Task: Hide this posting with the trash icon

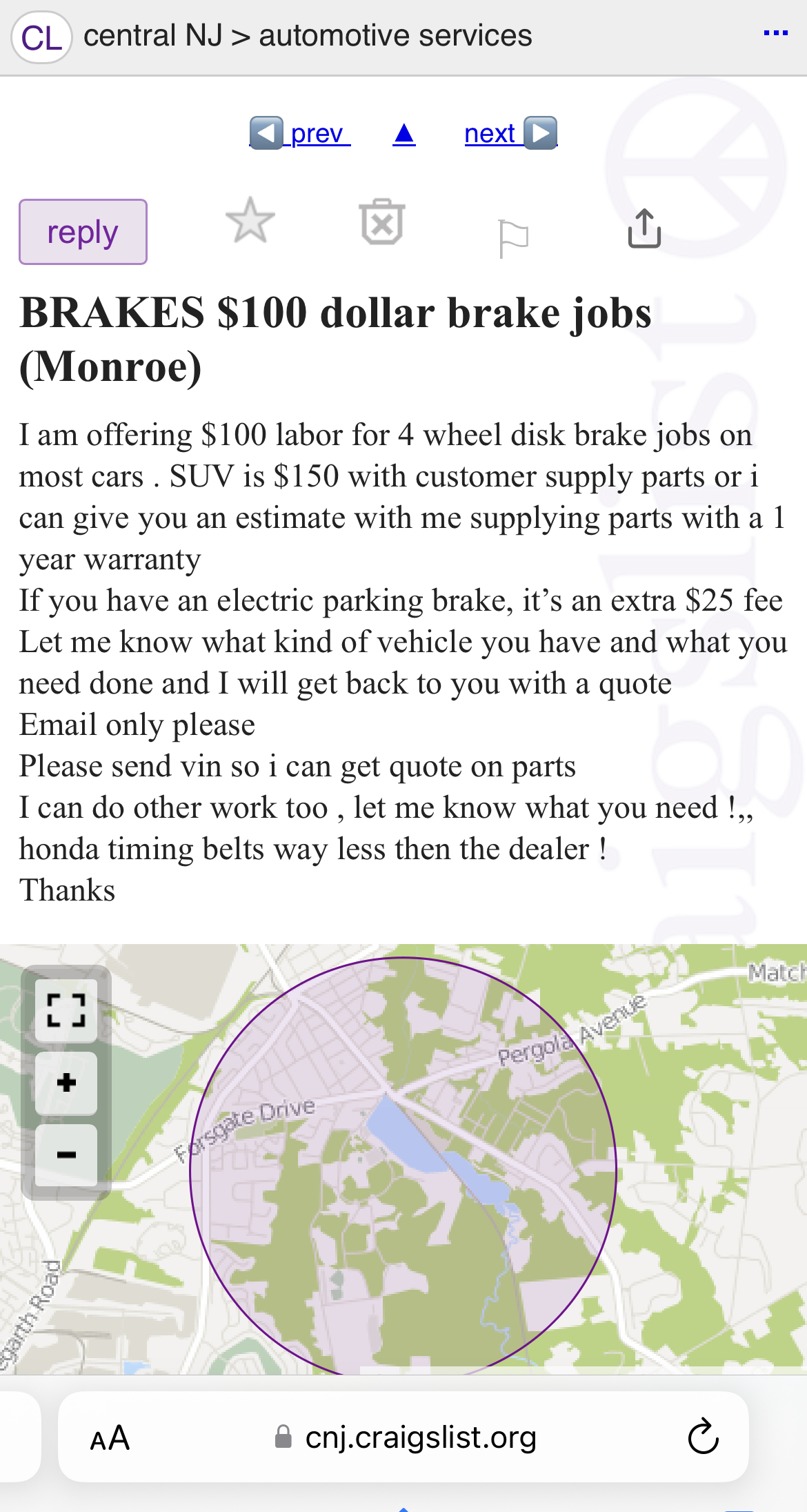Action: pyautogui.click(x=382, y=222)
